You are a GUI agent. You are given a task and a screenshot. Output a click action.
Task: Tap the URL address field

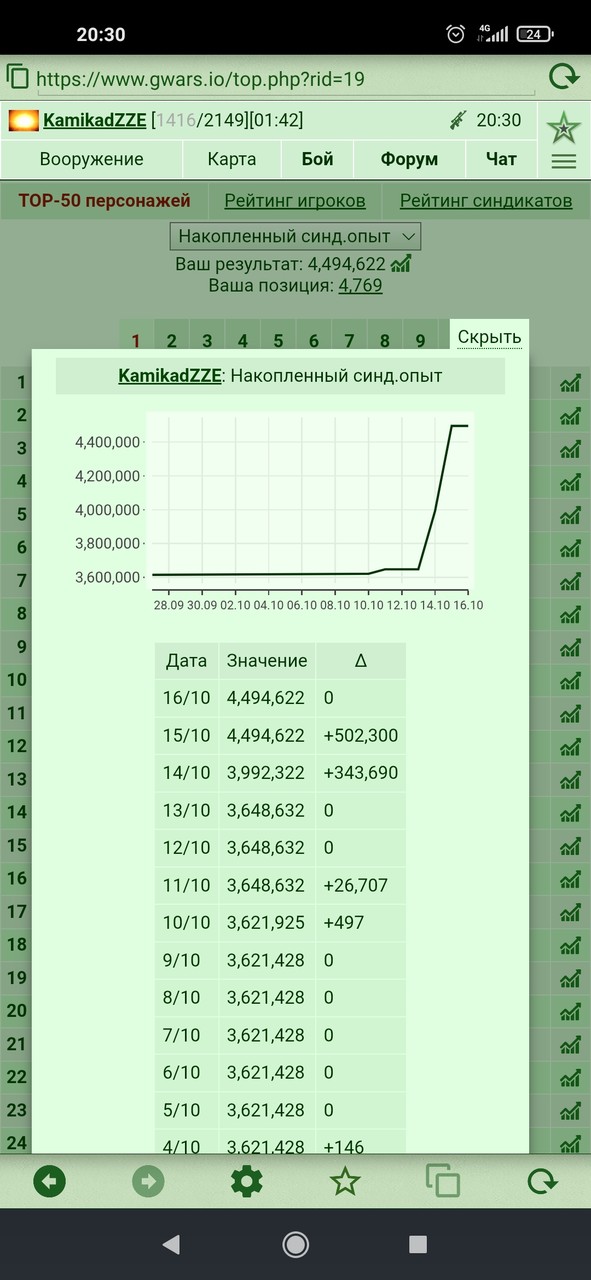click(x=286, y=78)
